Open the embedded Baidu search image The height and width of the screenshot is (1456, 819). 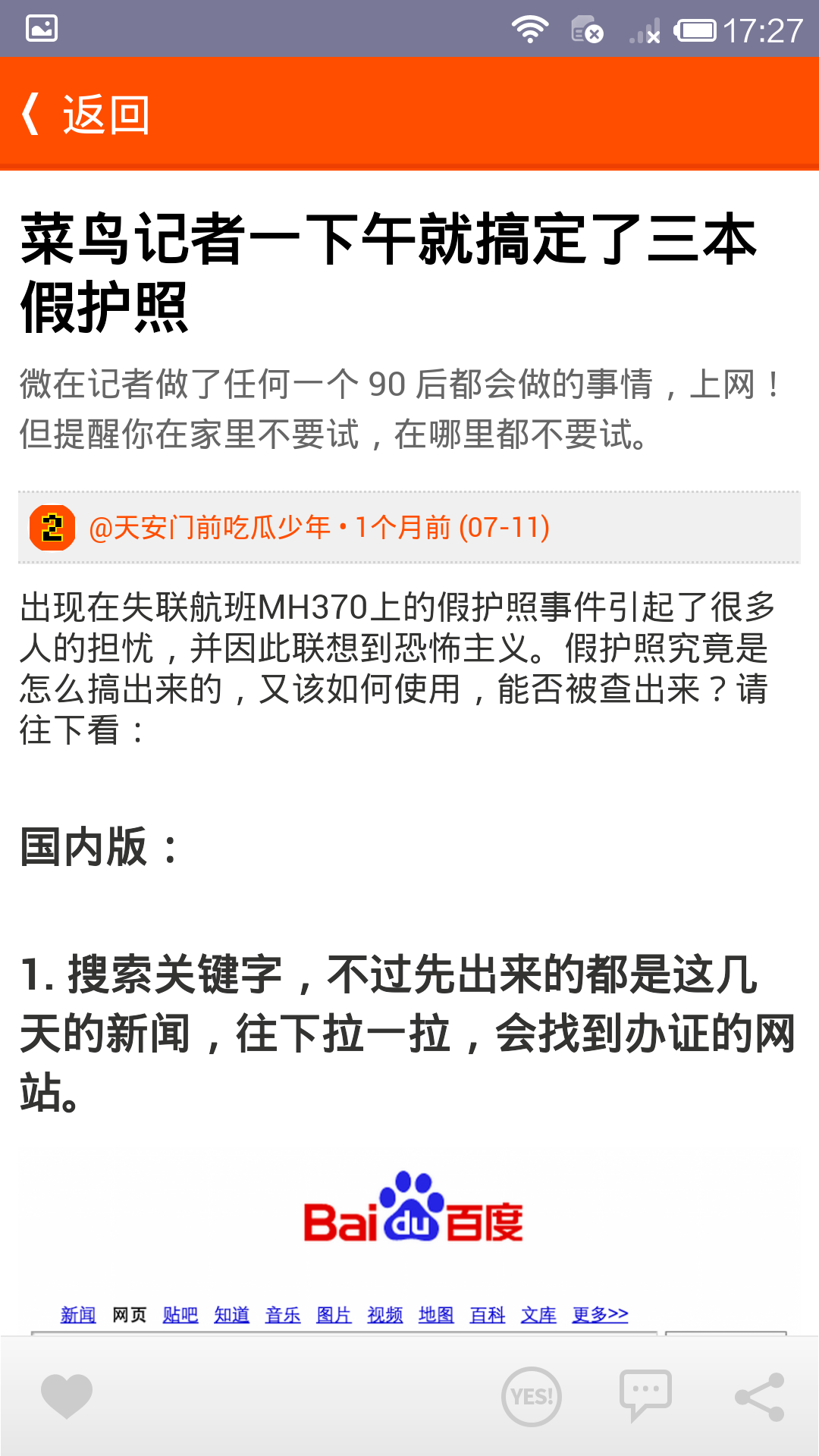point(409,1240)
